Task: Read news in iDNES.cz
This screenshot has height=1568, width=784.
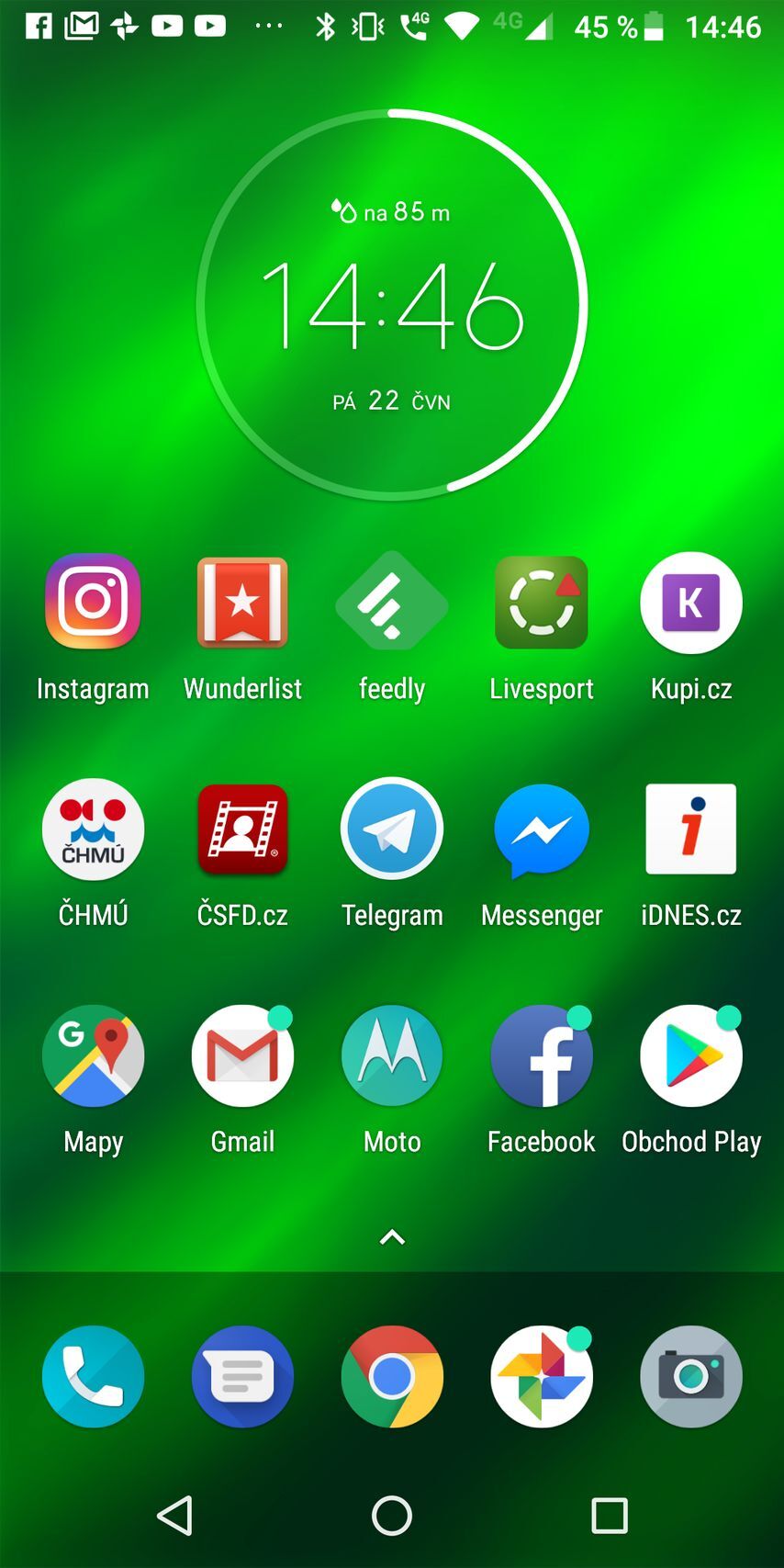Action: [690, 829]
